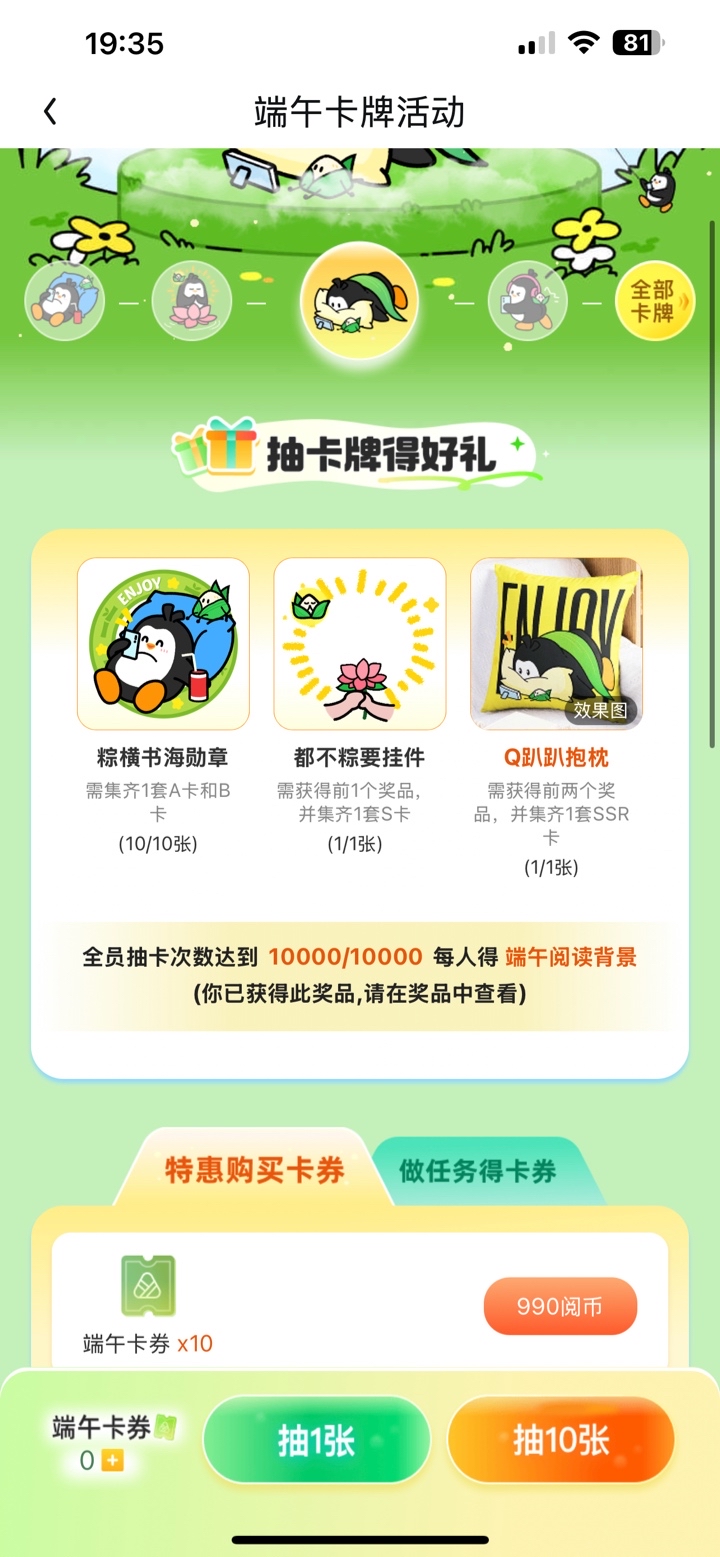
Task: Draw one card with 抽1张
Action: [316, 1441]
